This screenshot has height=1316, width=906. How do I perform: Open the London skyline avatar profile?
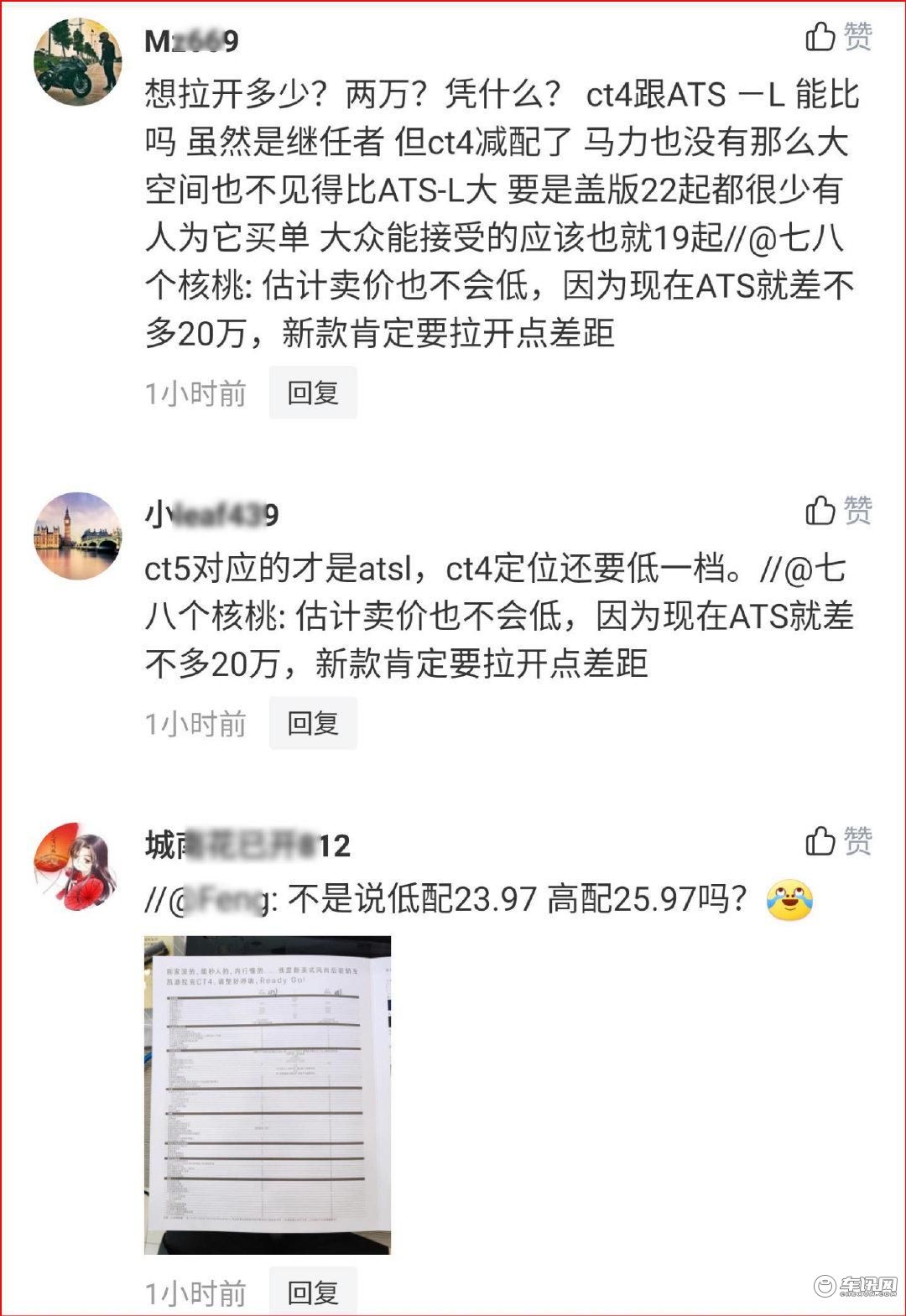[77, 535]
